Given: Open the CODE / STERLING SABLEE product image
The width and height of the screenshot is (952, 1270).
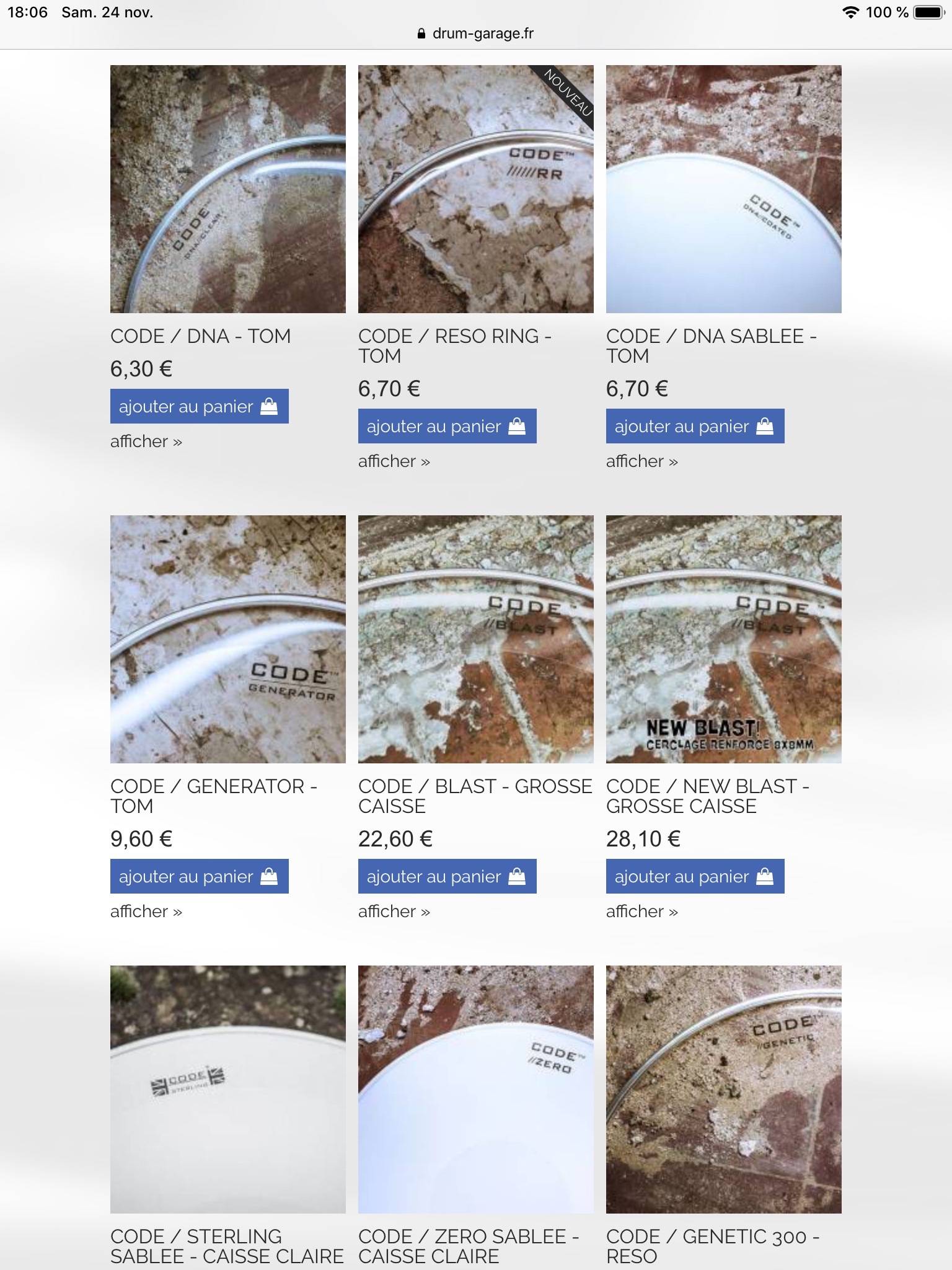Looking at the screenshot, I should (228, 1090).
